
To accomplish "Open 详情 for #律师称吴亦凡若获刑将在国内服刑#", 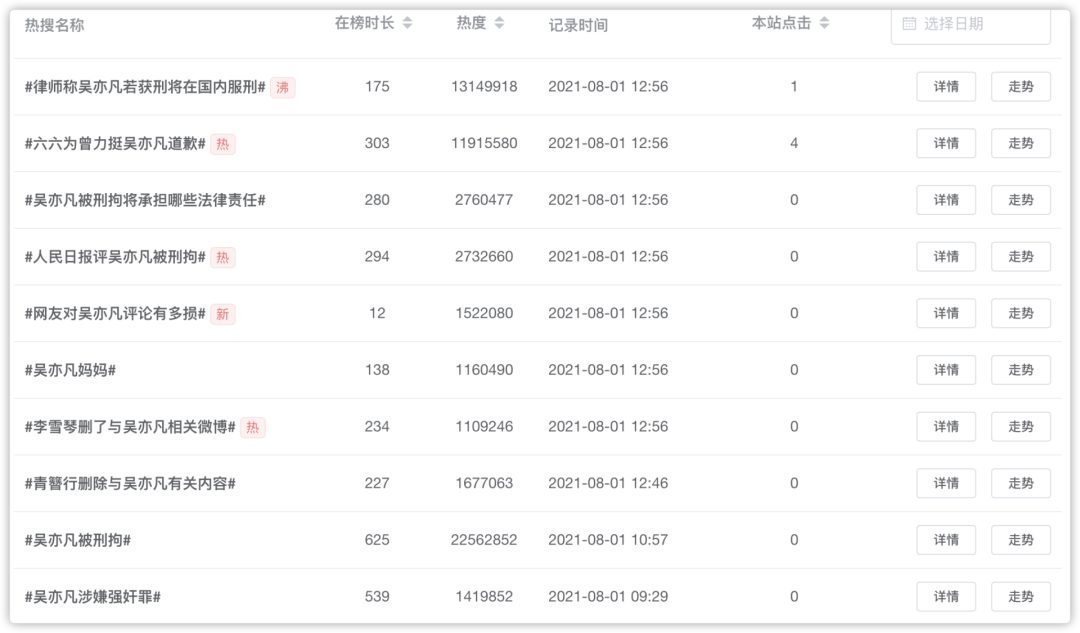I will [x=945, y=87].
